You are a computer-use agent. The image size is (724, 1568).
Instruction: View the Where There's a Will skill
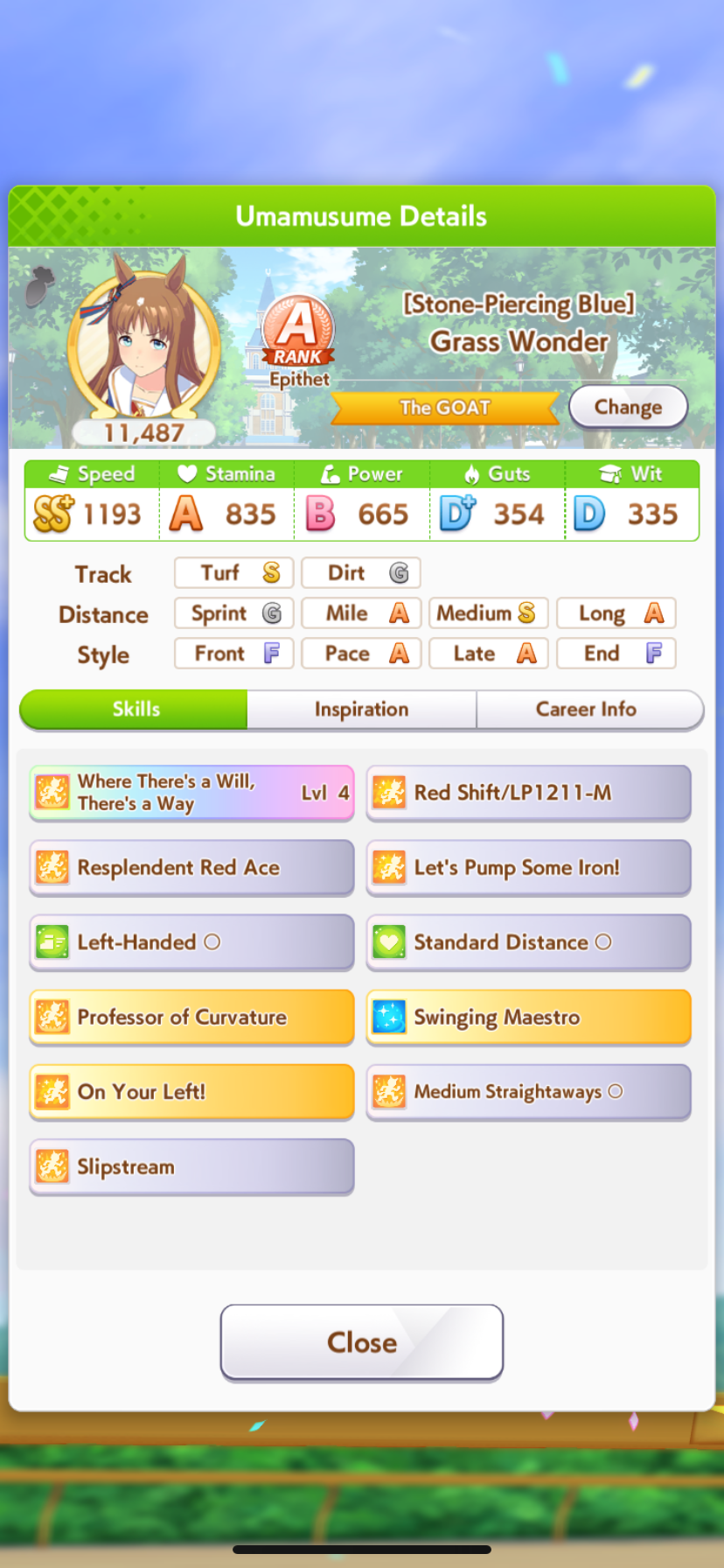coord(191,793)
